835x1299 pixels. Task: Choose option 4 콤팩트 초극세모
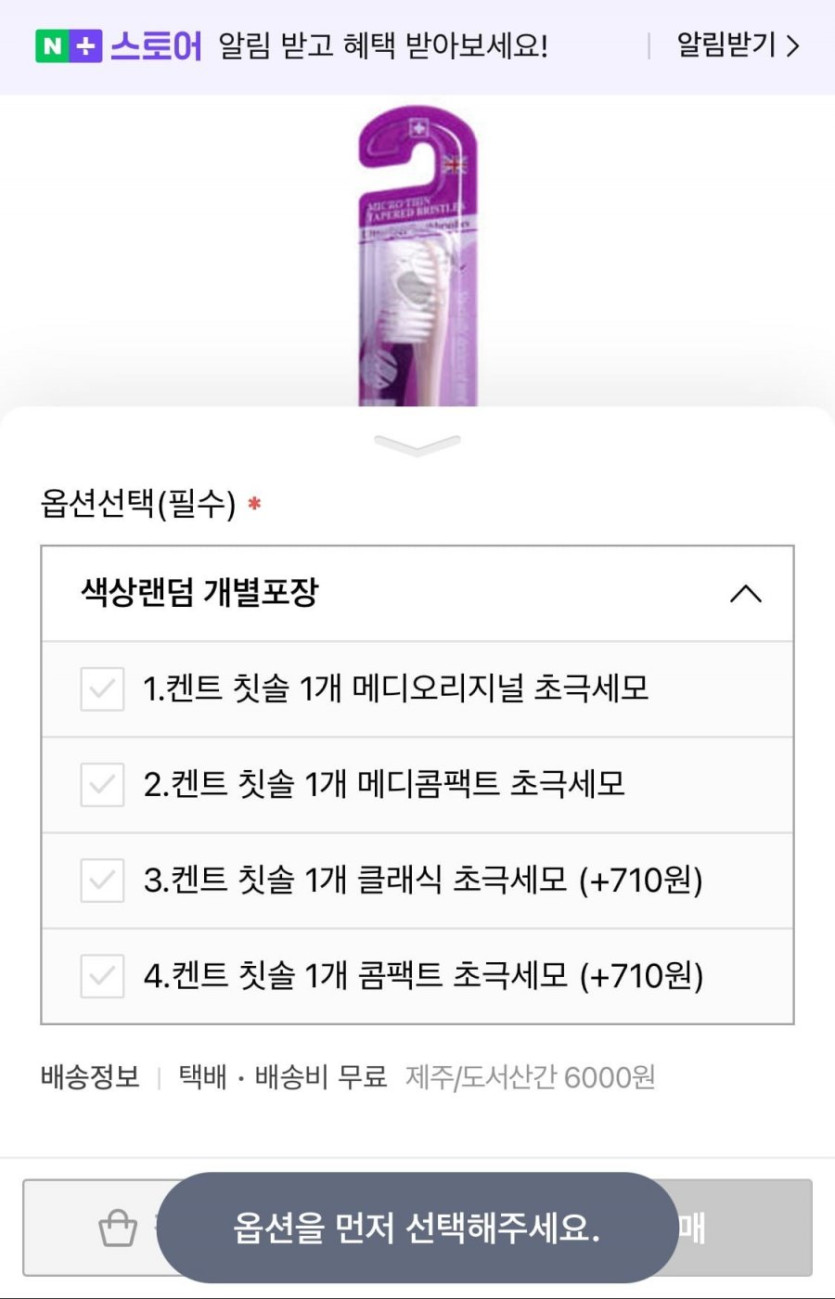pos(423,976)
